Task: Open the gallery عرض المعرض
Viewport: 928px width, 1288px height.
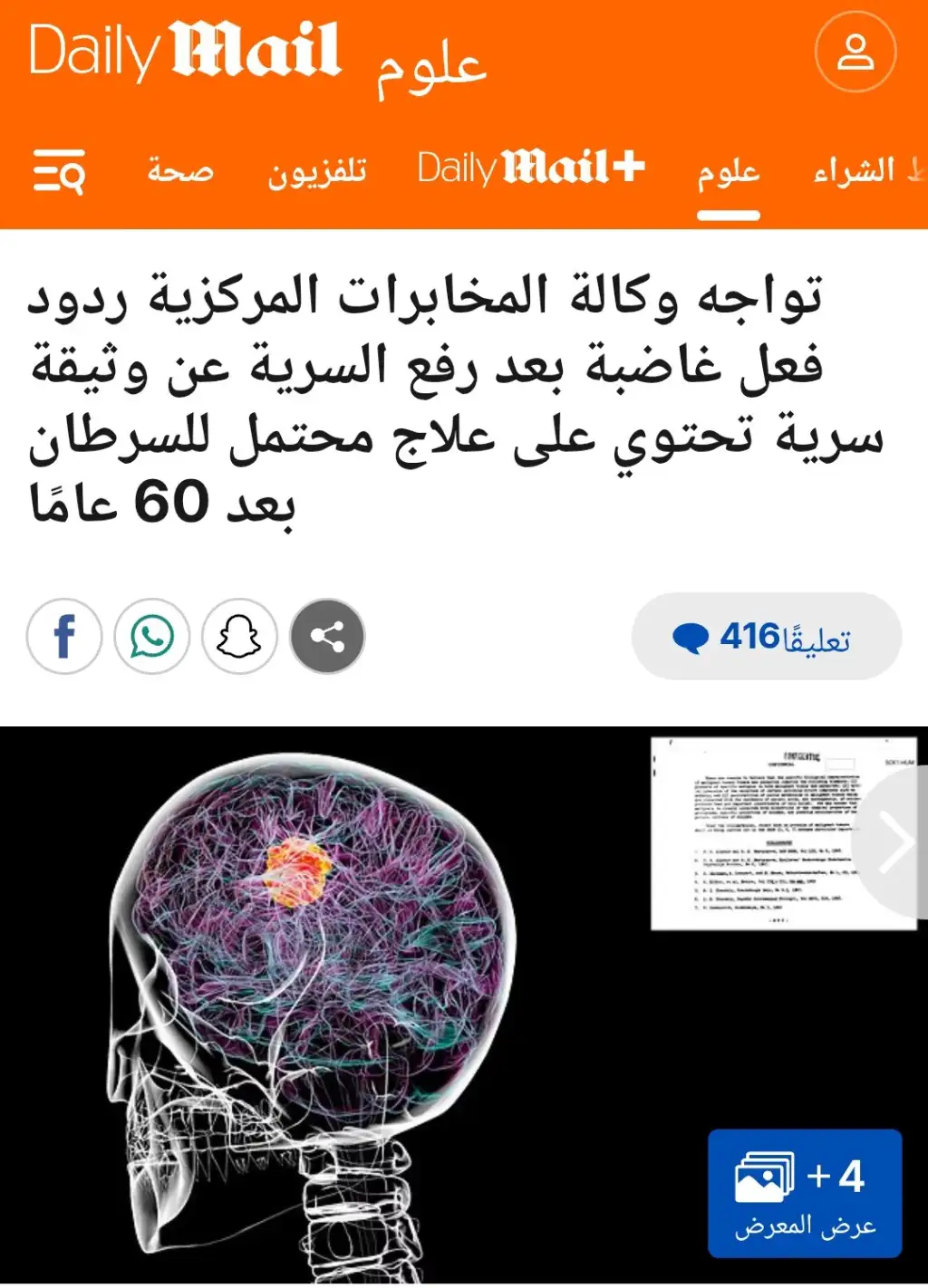Action: [804, 1193]
